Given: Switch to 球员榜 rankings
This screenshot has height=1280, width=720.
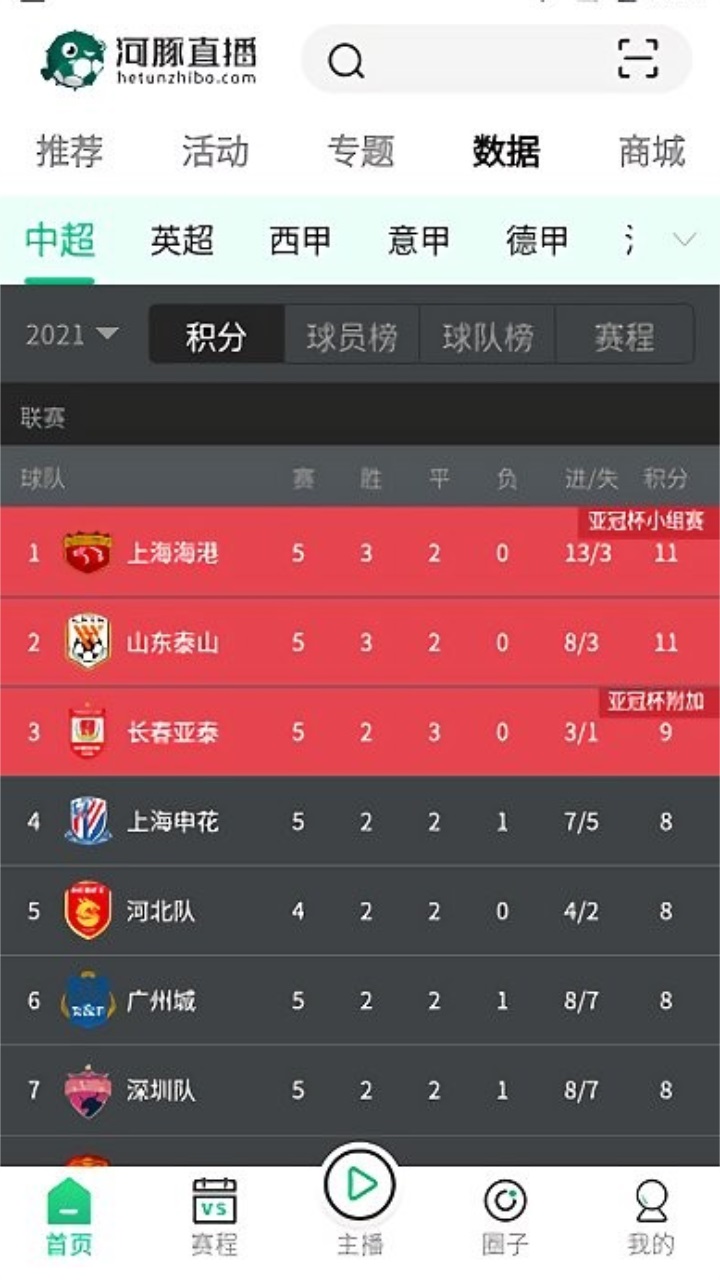Looking at the screenshot, I should (352, 336).
